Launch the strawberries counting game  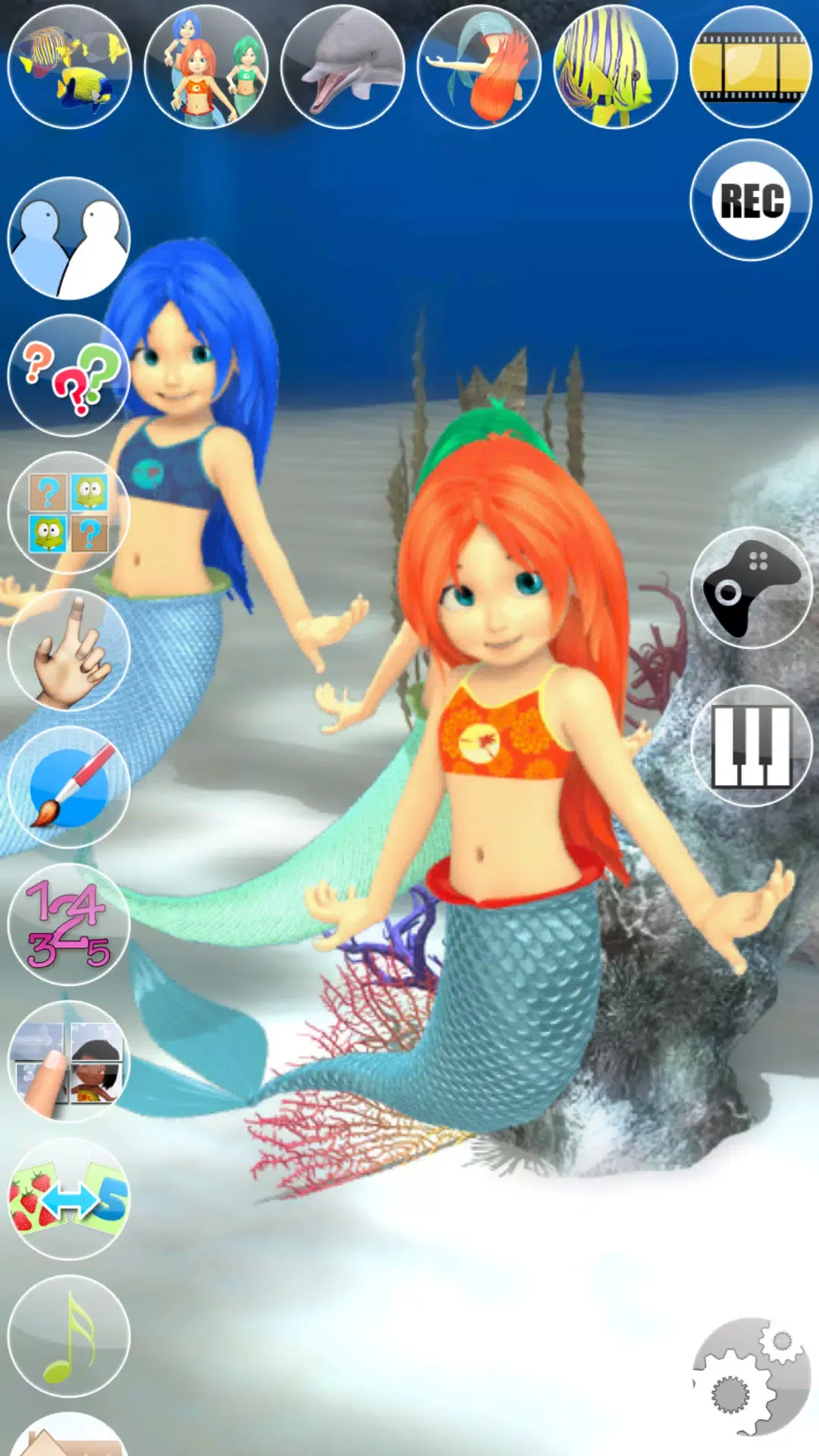click(69, 1199)
